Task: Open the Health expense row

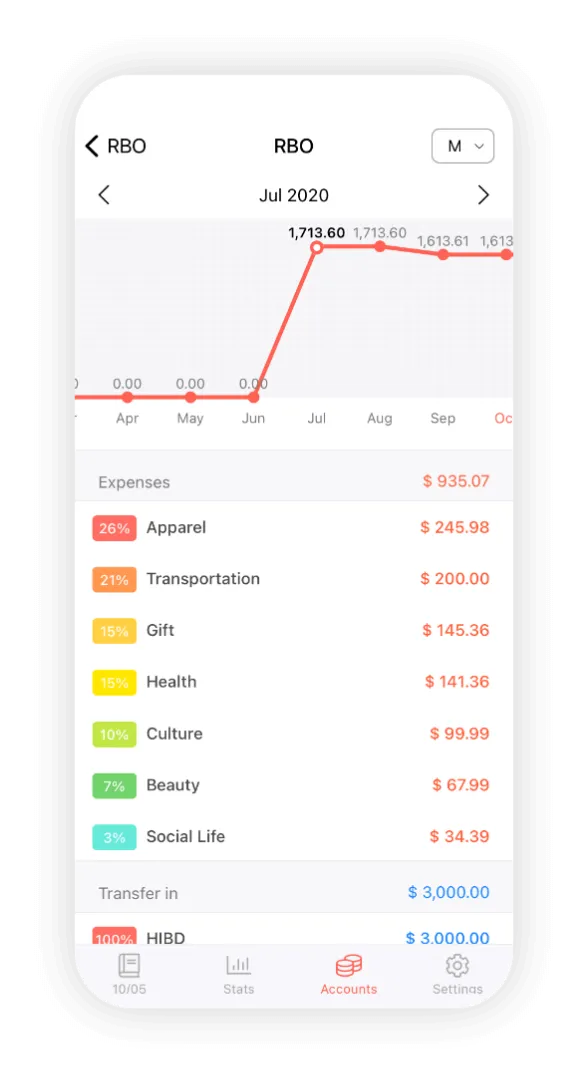Action: point(294,682)
